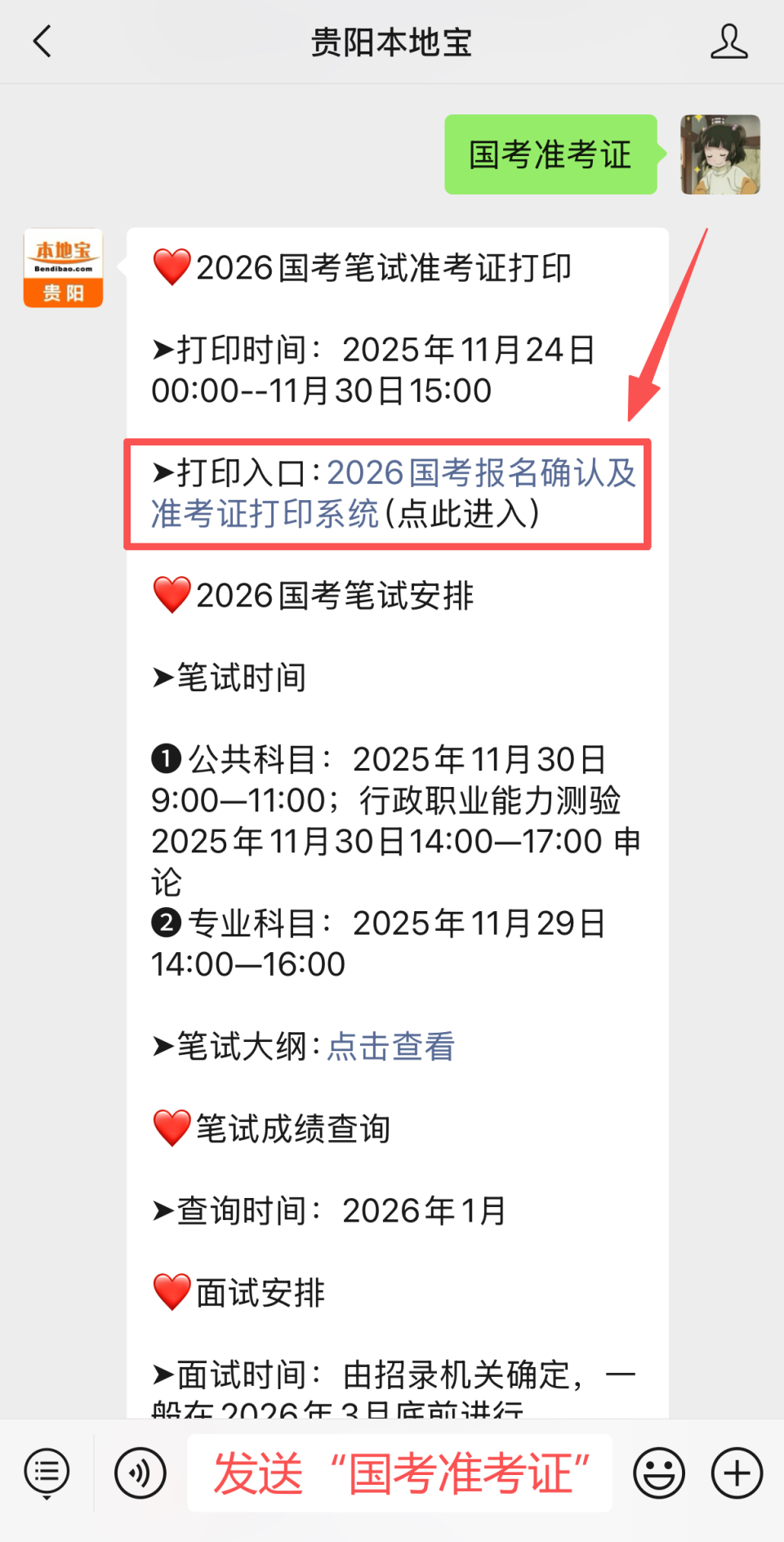Switch to voice input mode
Image resolution: width=784 pixels, height=1542 pixels.
pyautogui.click(x=139, y=1471)
